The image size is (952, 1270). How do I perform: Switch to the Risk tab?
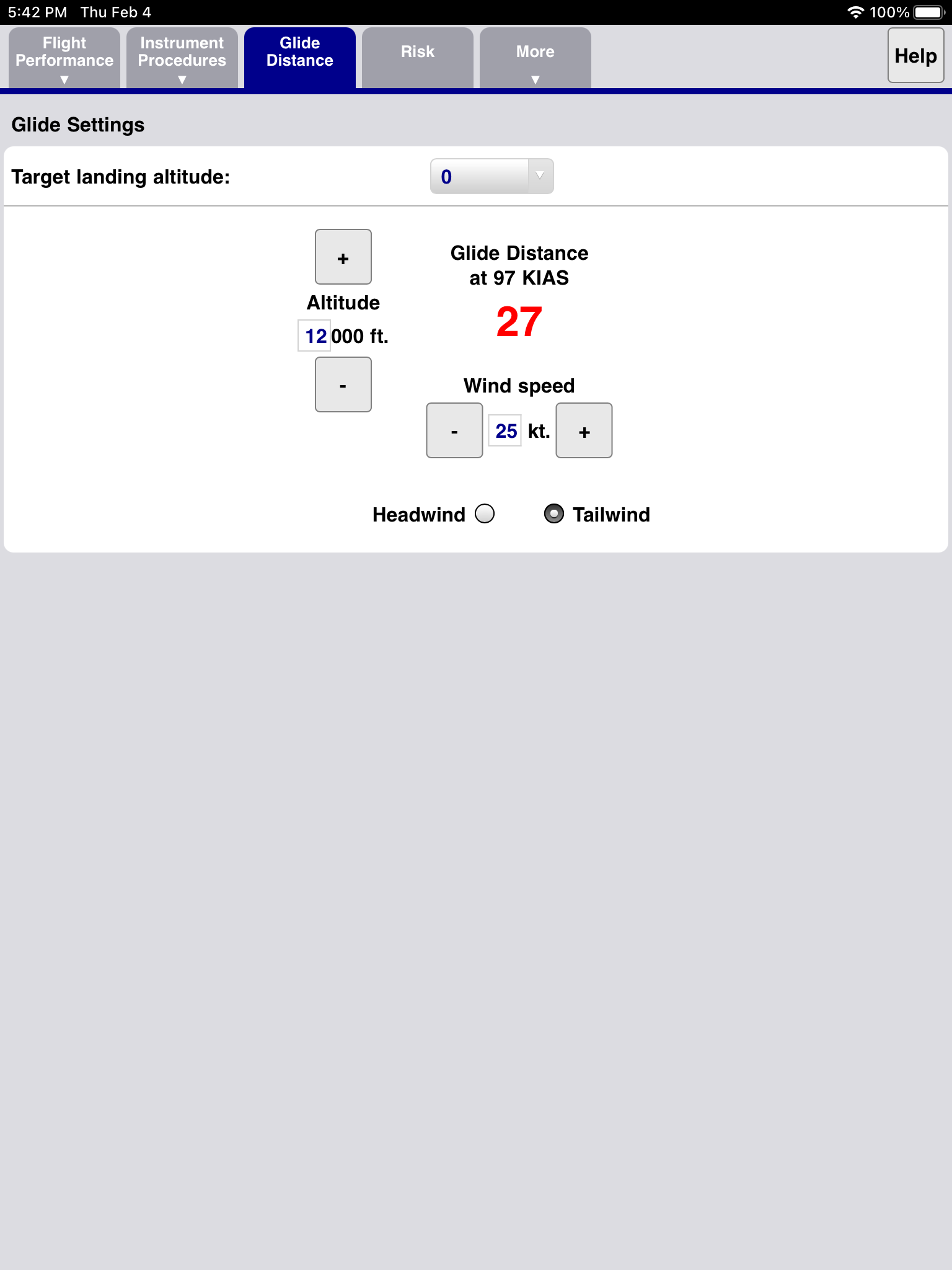click(x=418, y=57)
